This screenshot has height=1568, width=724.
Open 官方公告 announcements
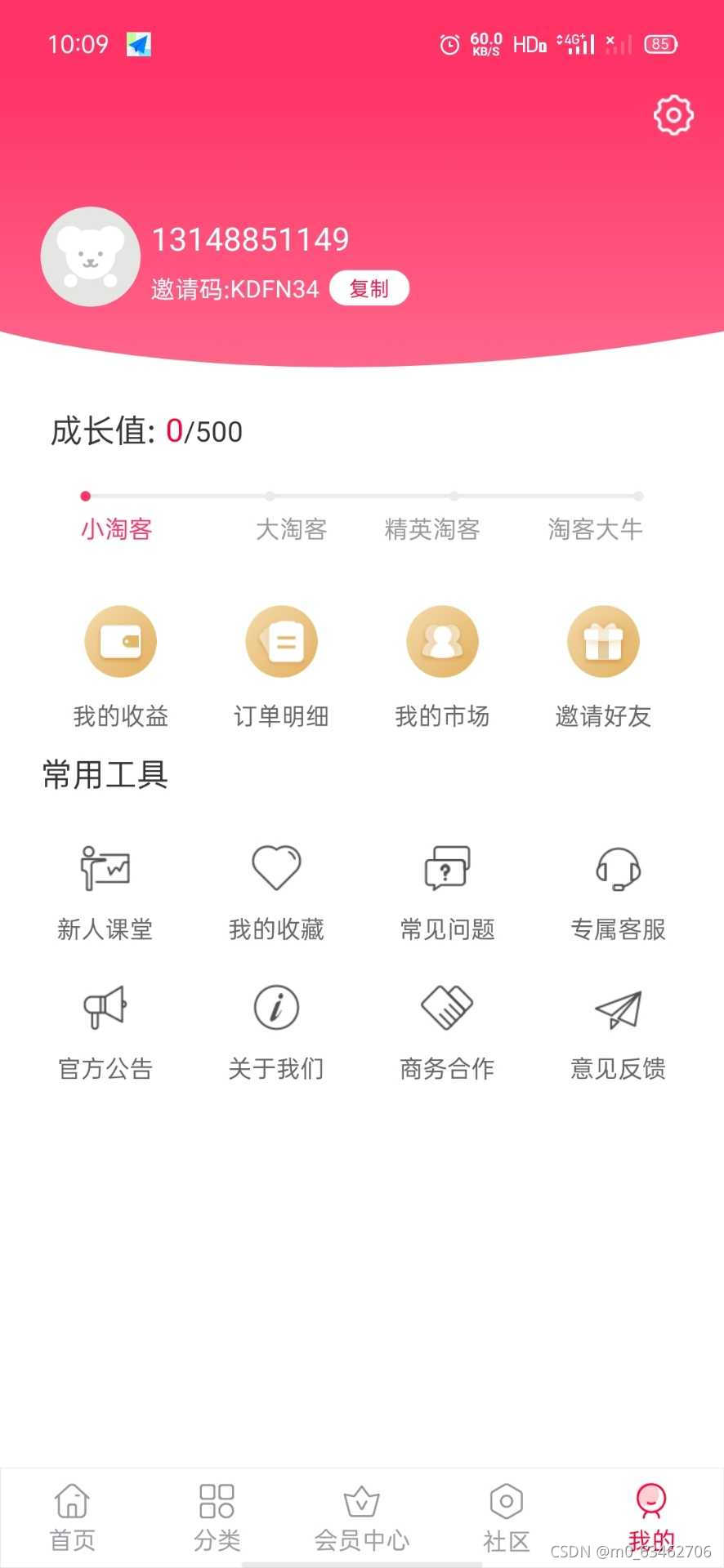105,1032
